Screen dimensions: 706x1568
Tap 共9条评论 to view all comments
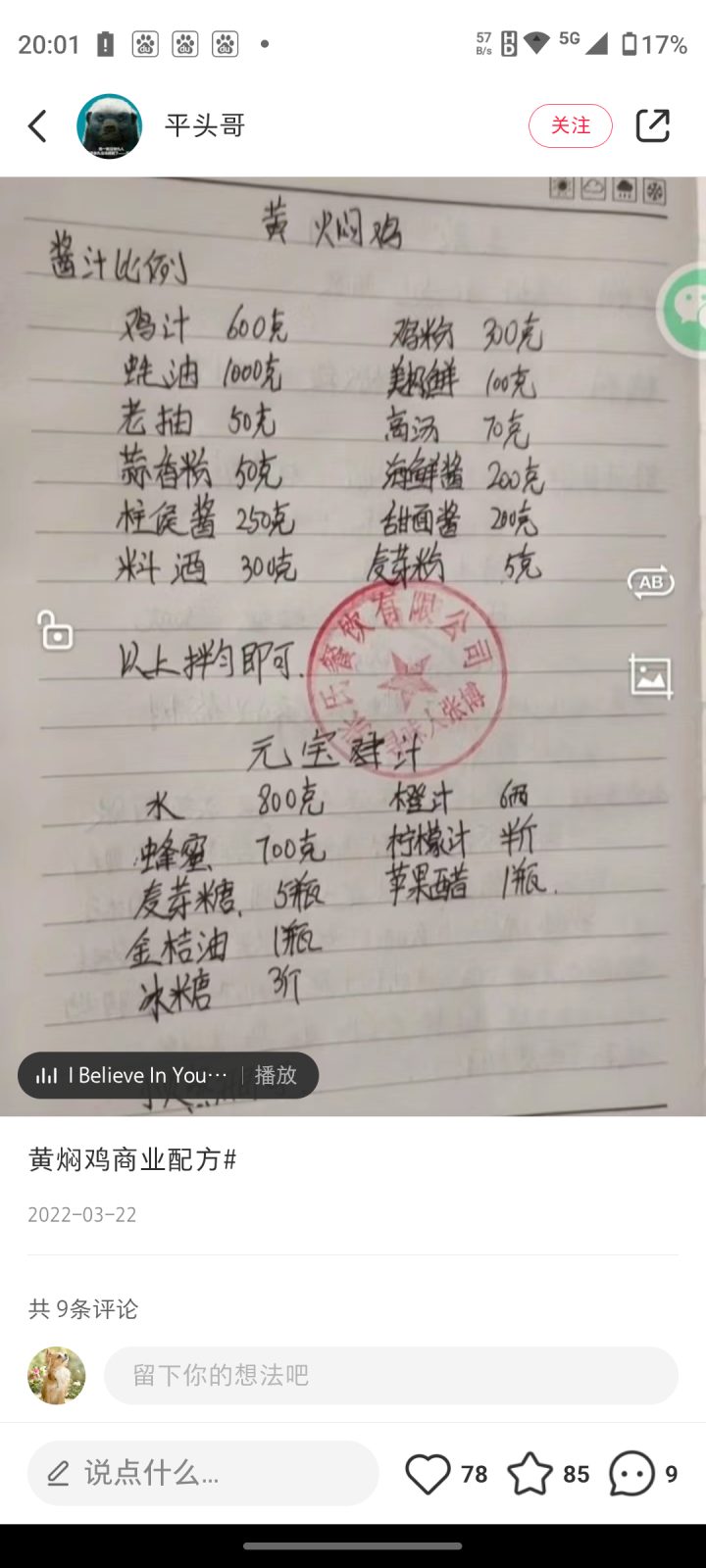[82, 1309]
